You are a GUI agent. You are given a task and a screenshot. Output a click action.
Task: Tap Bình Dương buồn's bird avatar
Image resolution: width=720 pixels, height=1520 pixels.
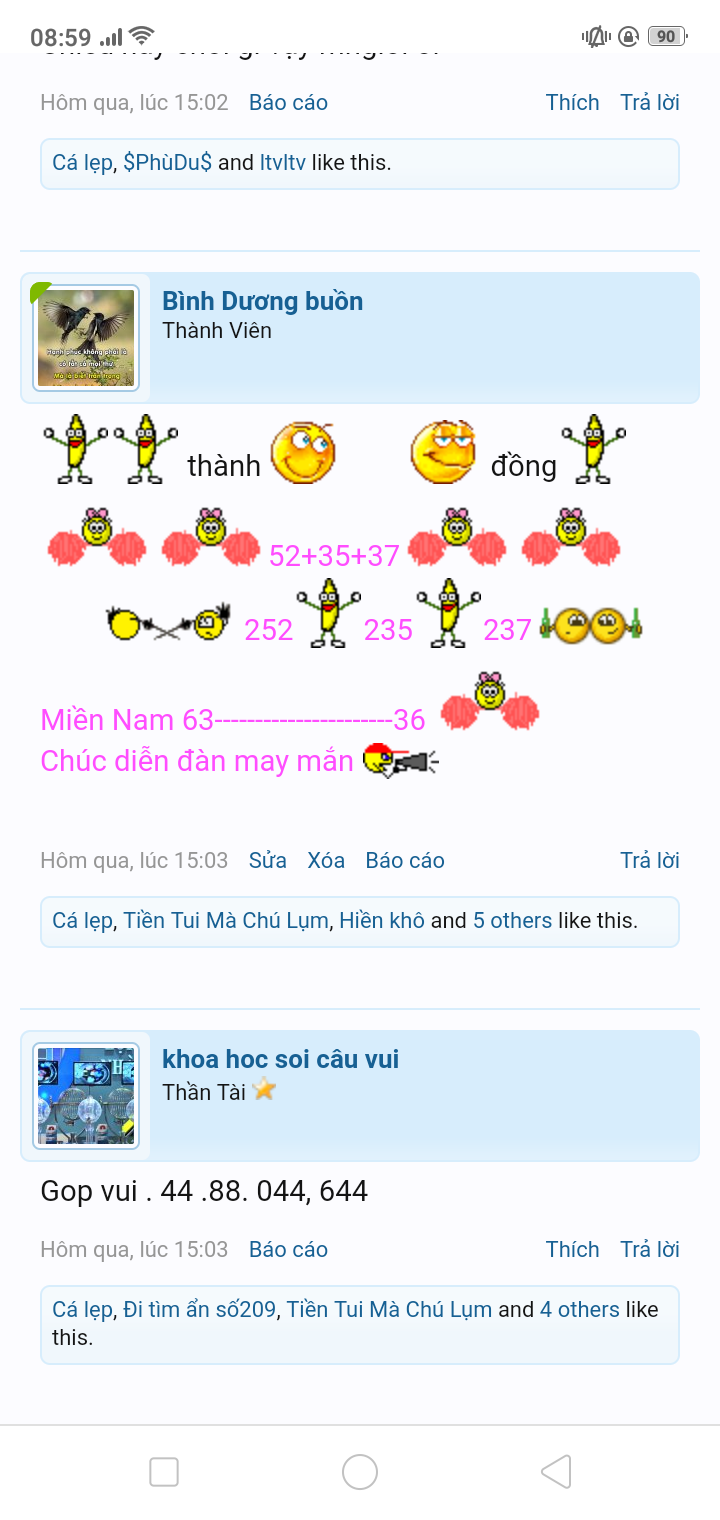[86, 338]
